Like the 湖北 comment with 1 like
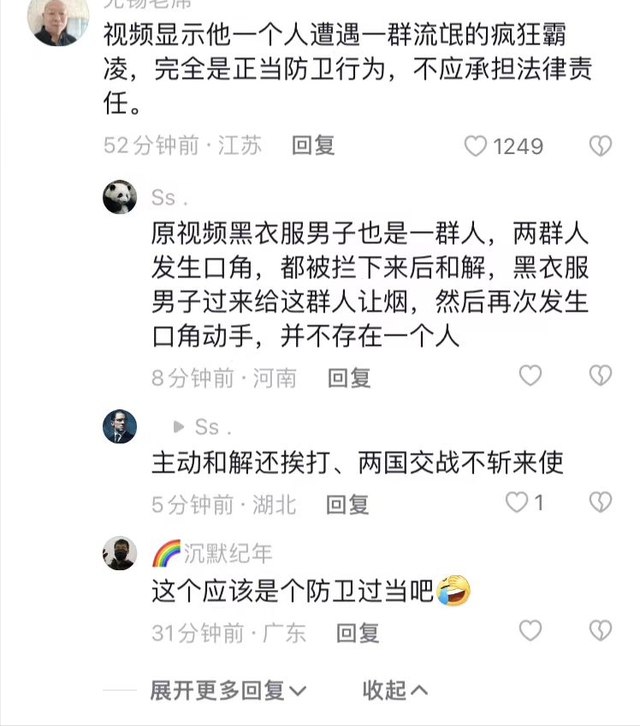 517,503
